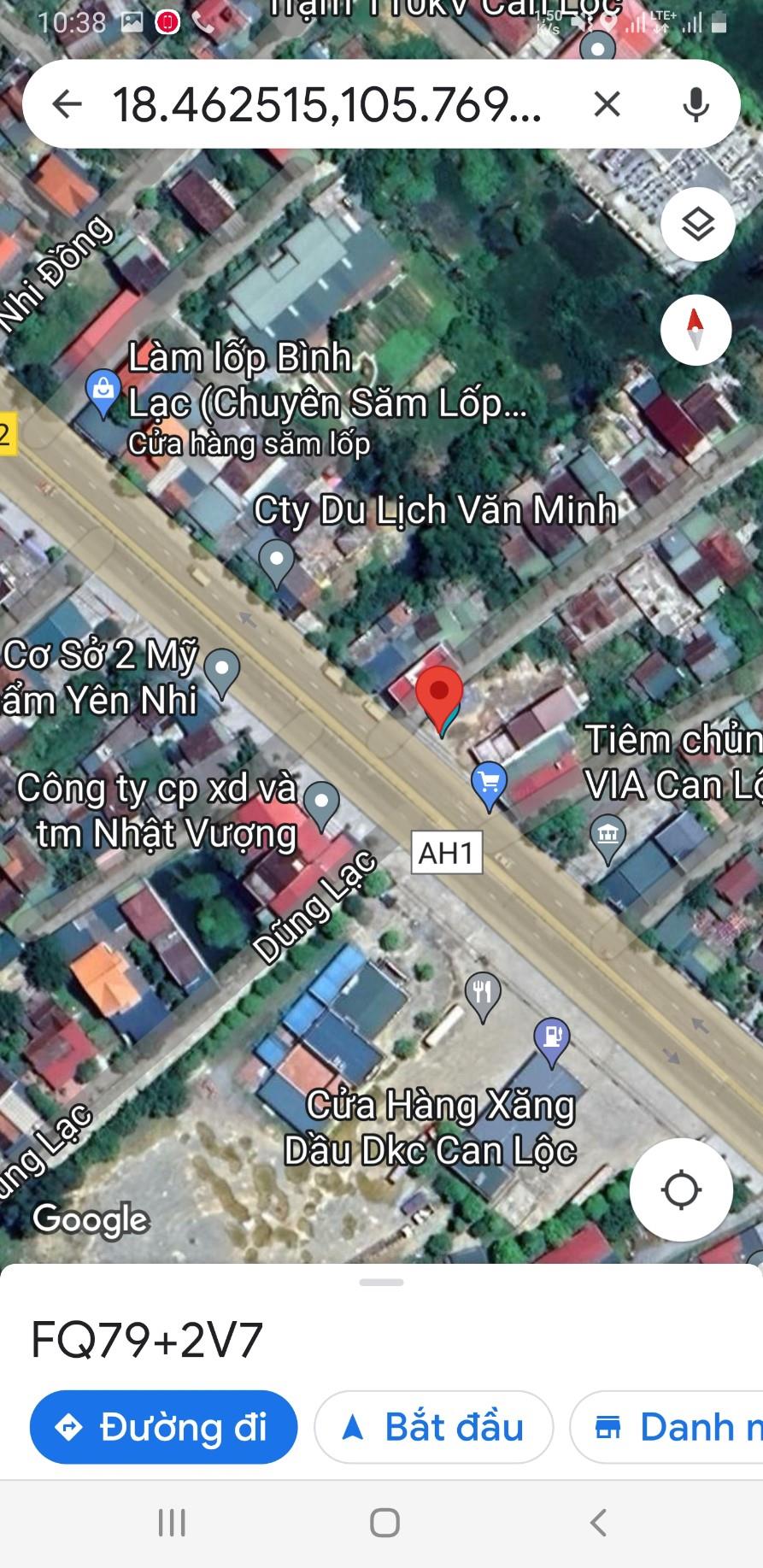Image resolution: width=763 pixels, height=1568 pixels.
Task: Get directions with Đường đi
Action: [x=163, y=1427]
